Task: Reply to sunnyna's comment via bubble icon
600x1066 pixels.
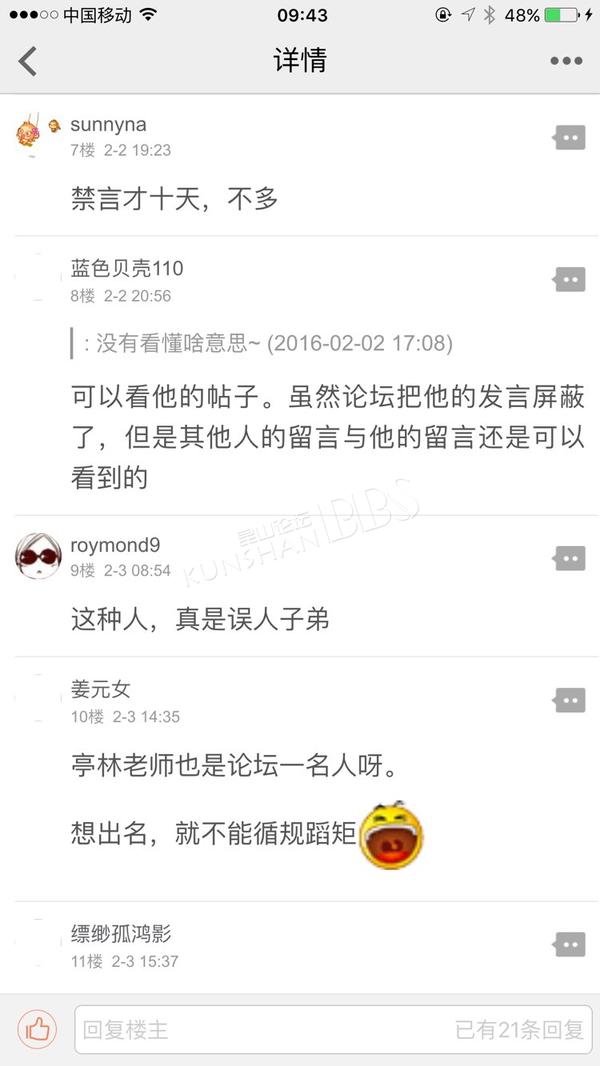Action: tap(569, 137)
